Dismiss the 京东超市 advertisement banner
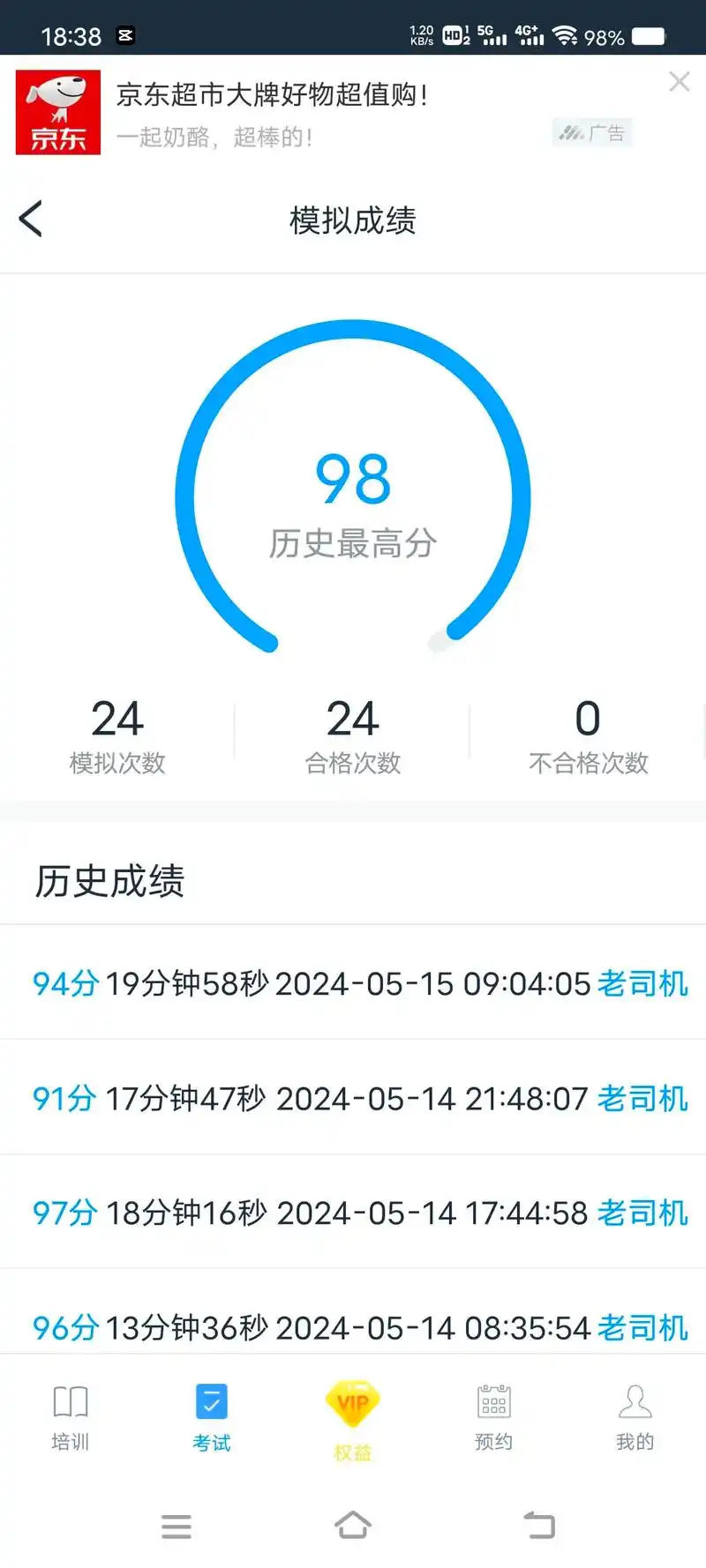The height and width of the screenshot is (1568, 706). pos(680,81)
